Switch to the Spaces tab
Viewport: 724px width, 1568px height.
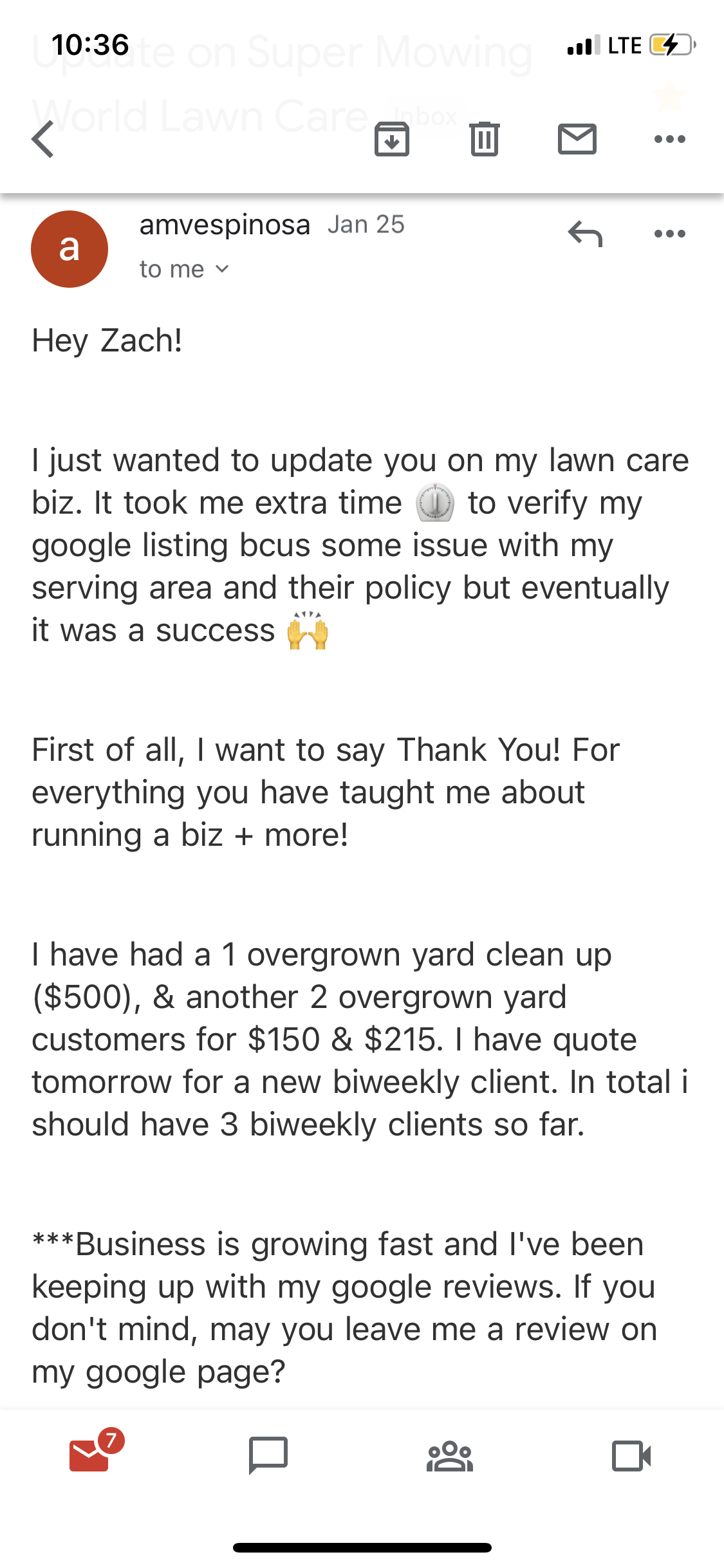coord(450,1455)
